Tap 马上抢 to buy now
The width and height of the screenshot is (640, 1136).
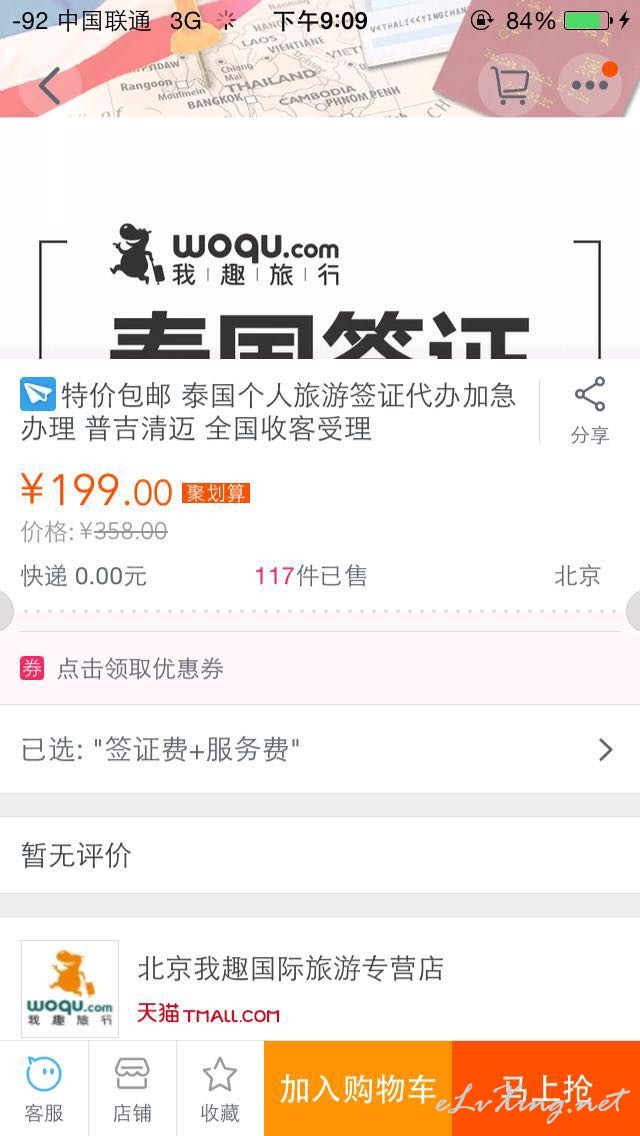coord(546,1089)
